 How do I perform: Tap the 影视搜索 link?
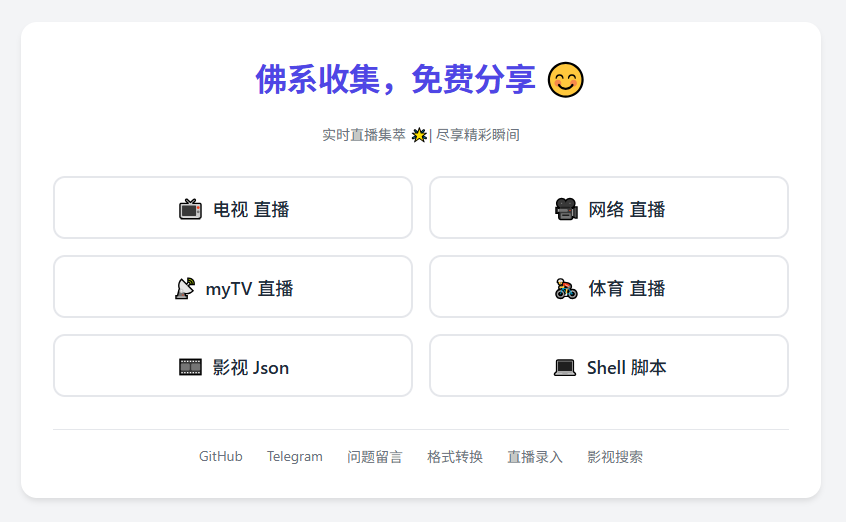(615, 457)
